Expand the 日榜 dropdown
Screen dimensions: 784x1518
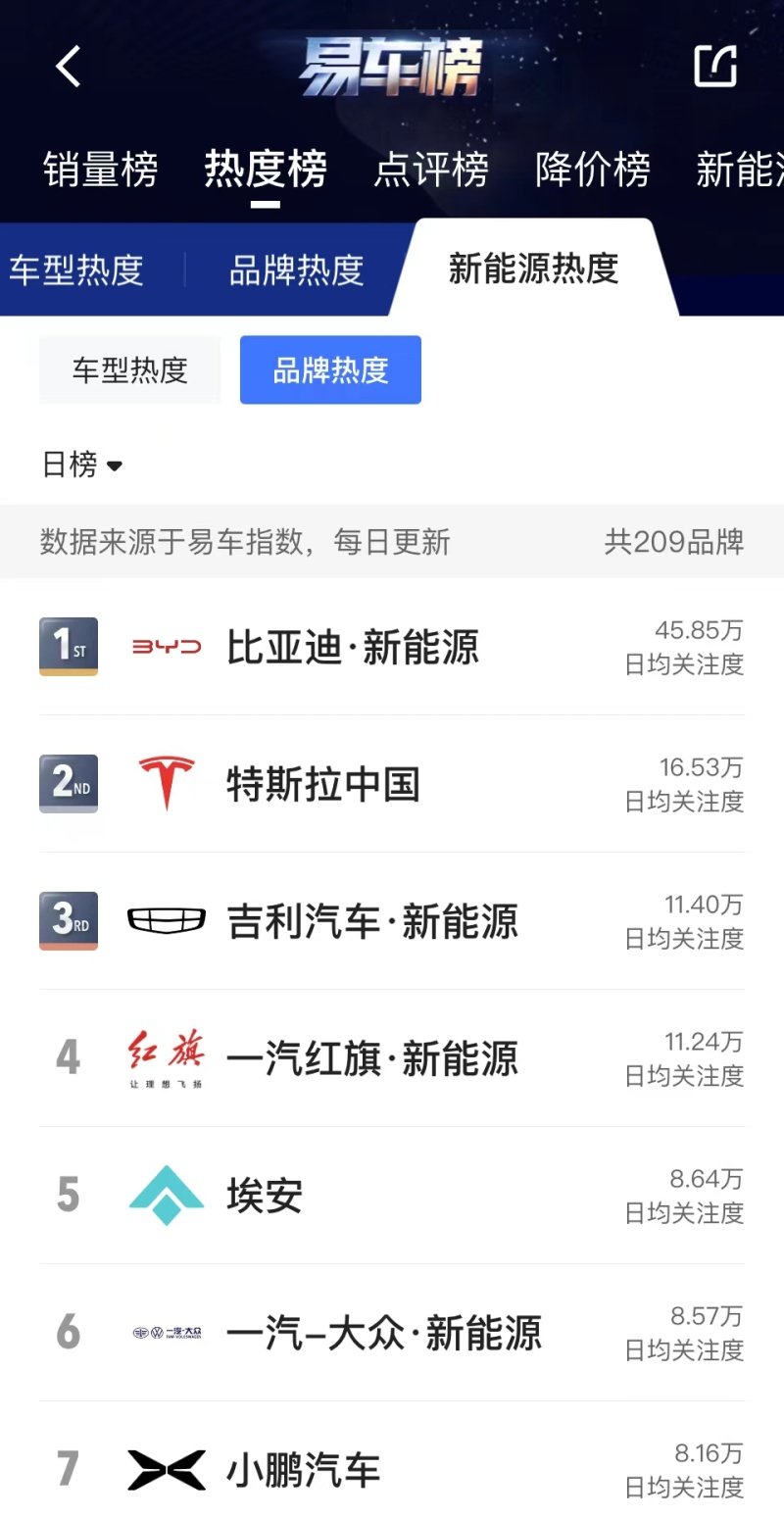82,464
